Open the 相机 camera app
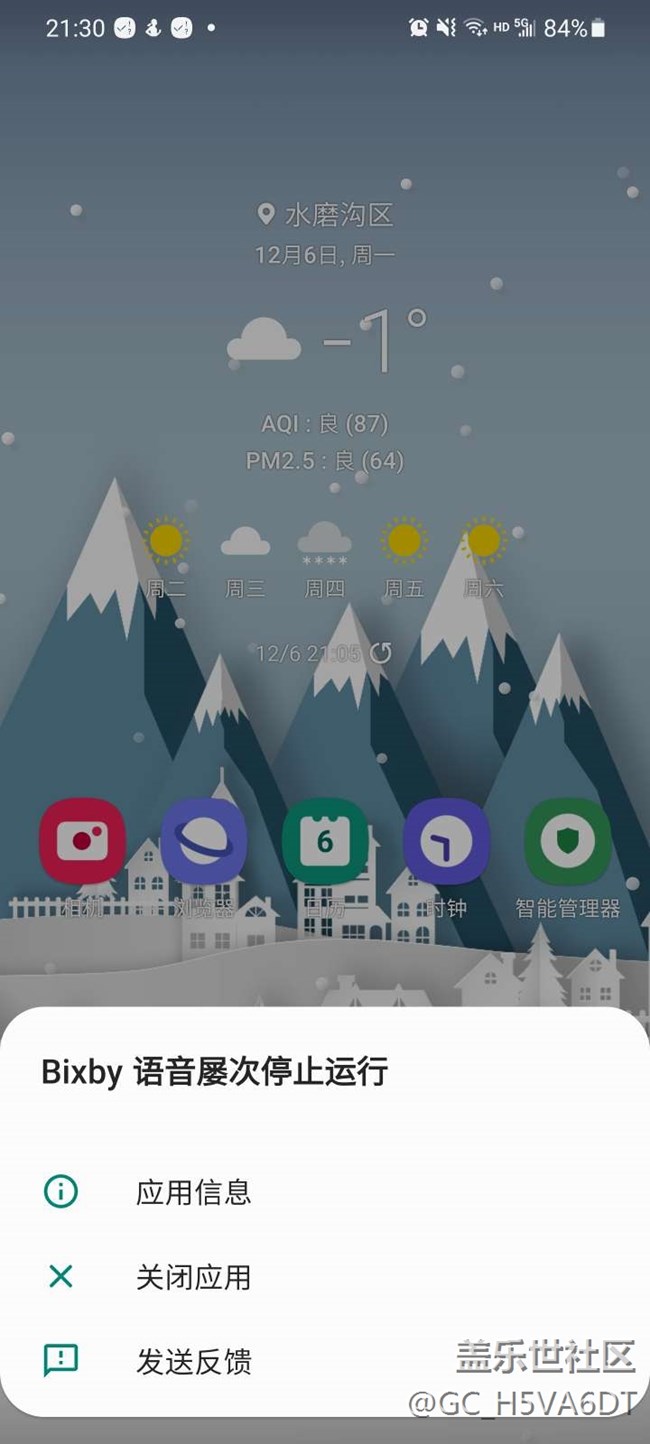 pos(82,842)
